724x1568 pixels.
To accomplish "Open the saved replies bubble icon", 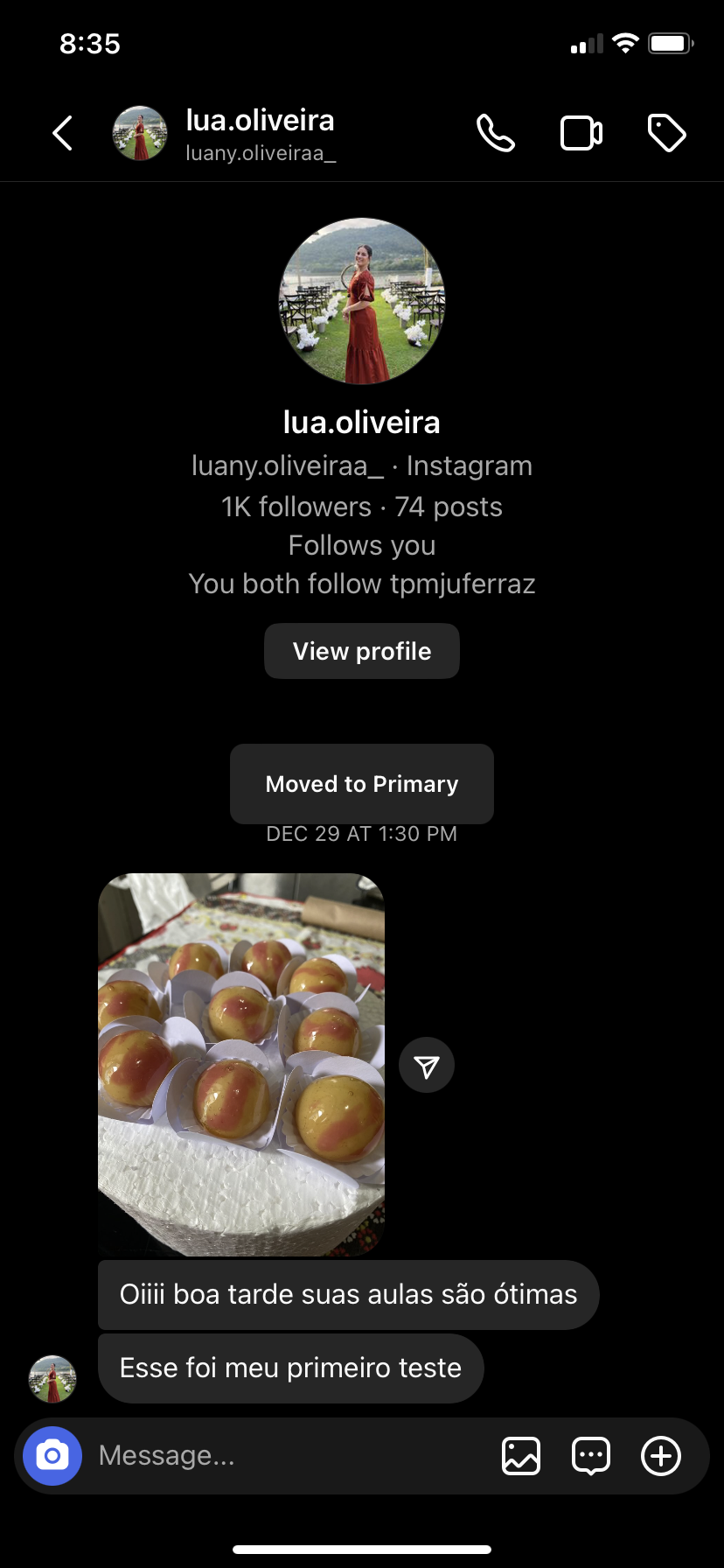I will coord(591,1456).
